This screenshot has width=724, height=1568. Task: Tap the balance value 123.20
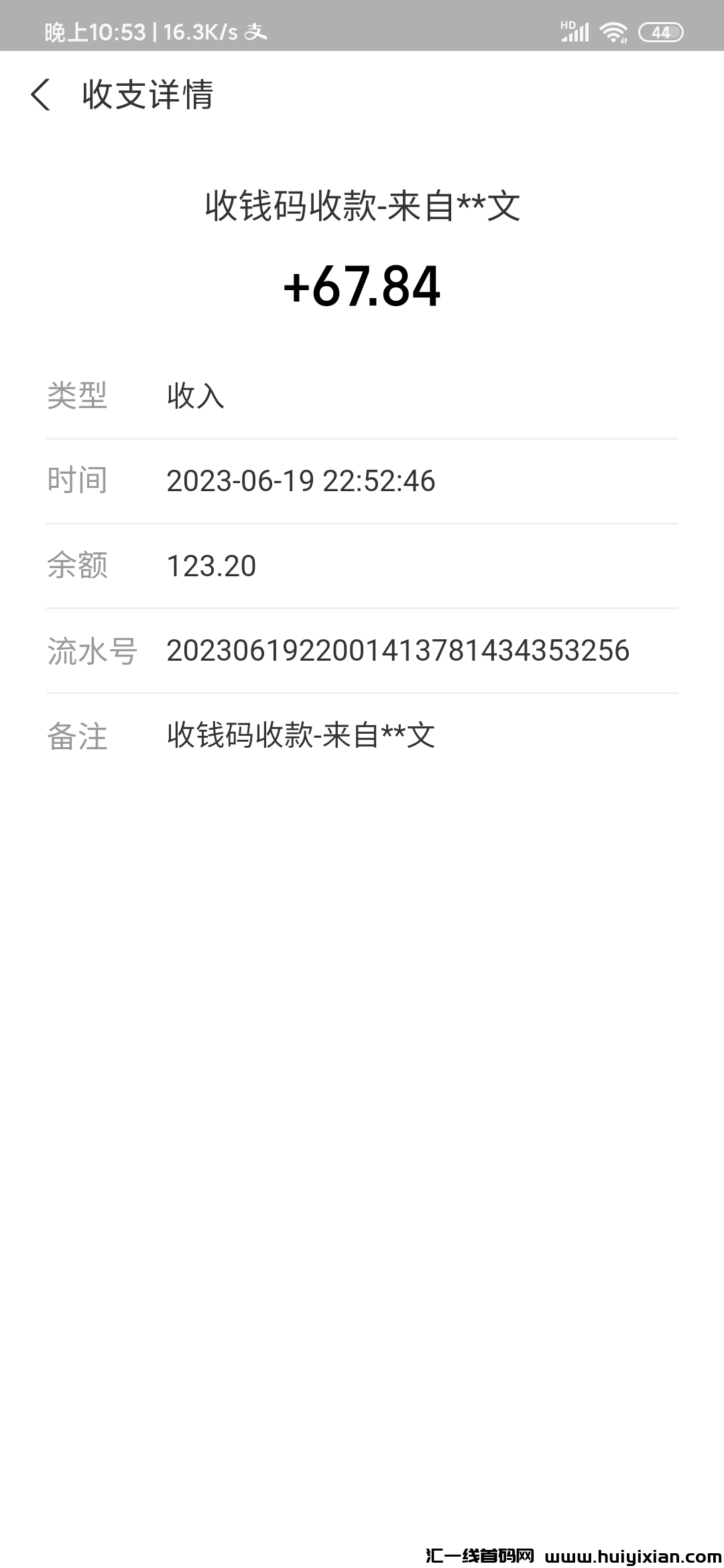(x=211, y=566)
